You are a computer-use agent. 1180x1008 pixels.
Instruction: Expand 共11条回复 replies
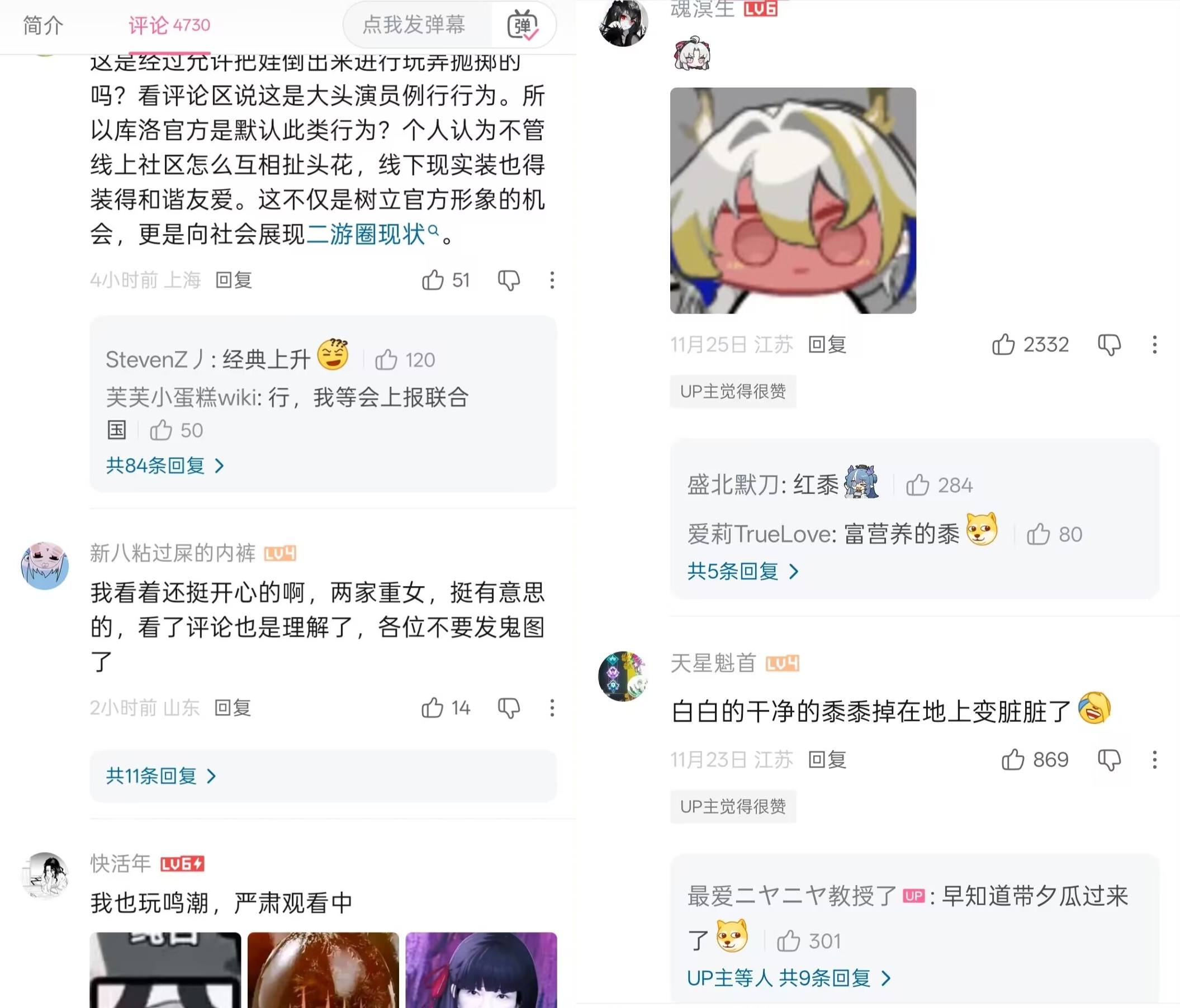pyautogui.click(x=161, y=776)
